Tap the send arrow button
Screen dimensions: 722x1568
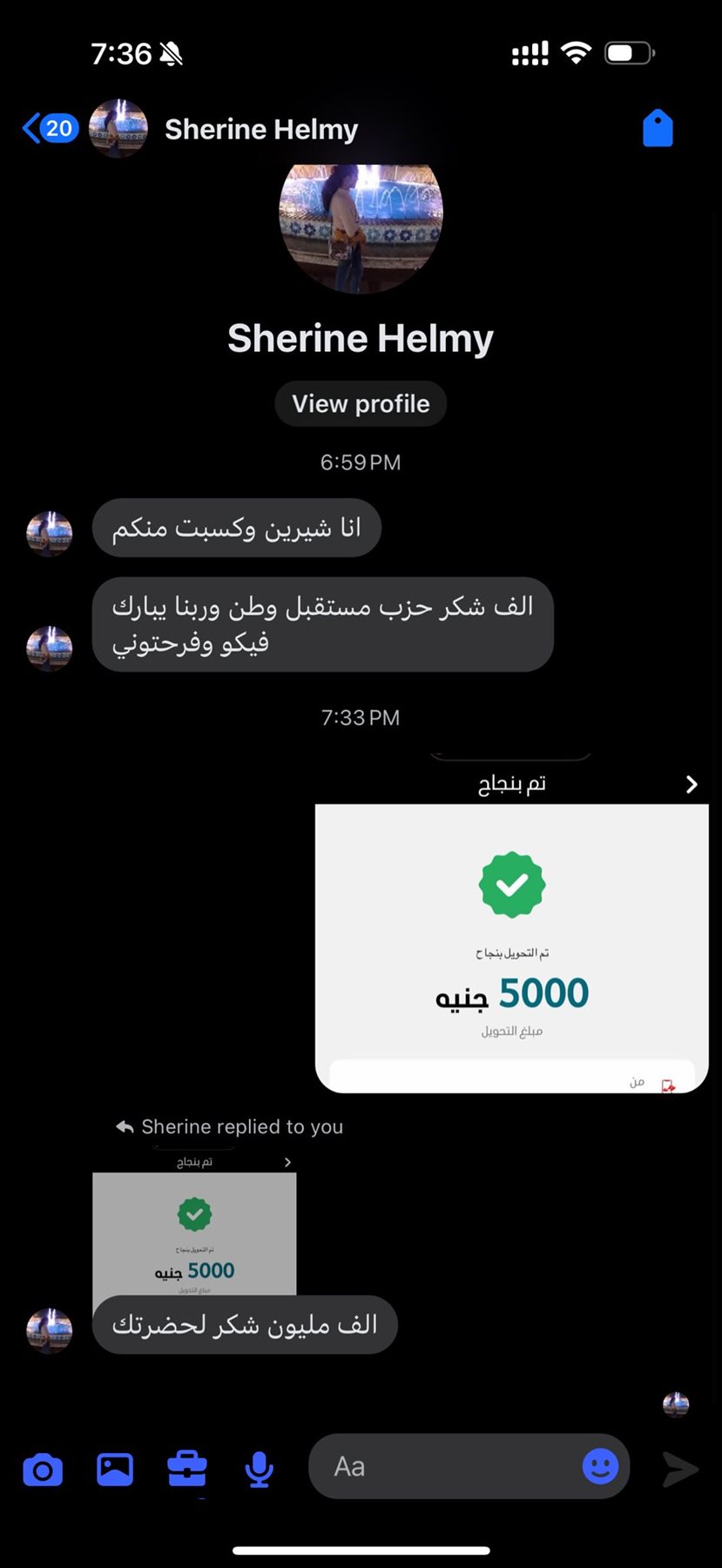tap(679, 1469)
